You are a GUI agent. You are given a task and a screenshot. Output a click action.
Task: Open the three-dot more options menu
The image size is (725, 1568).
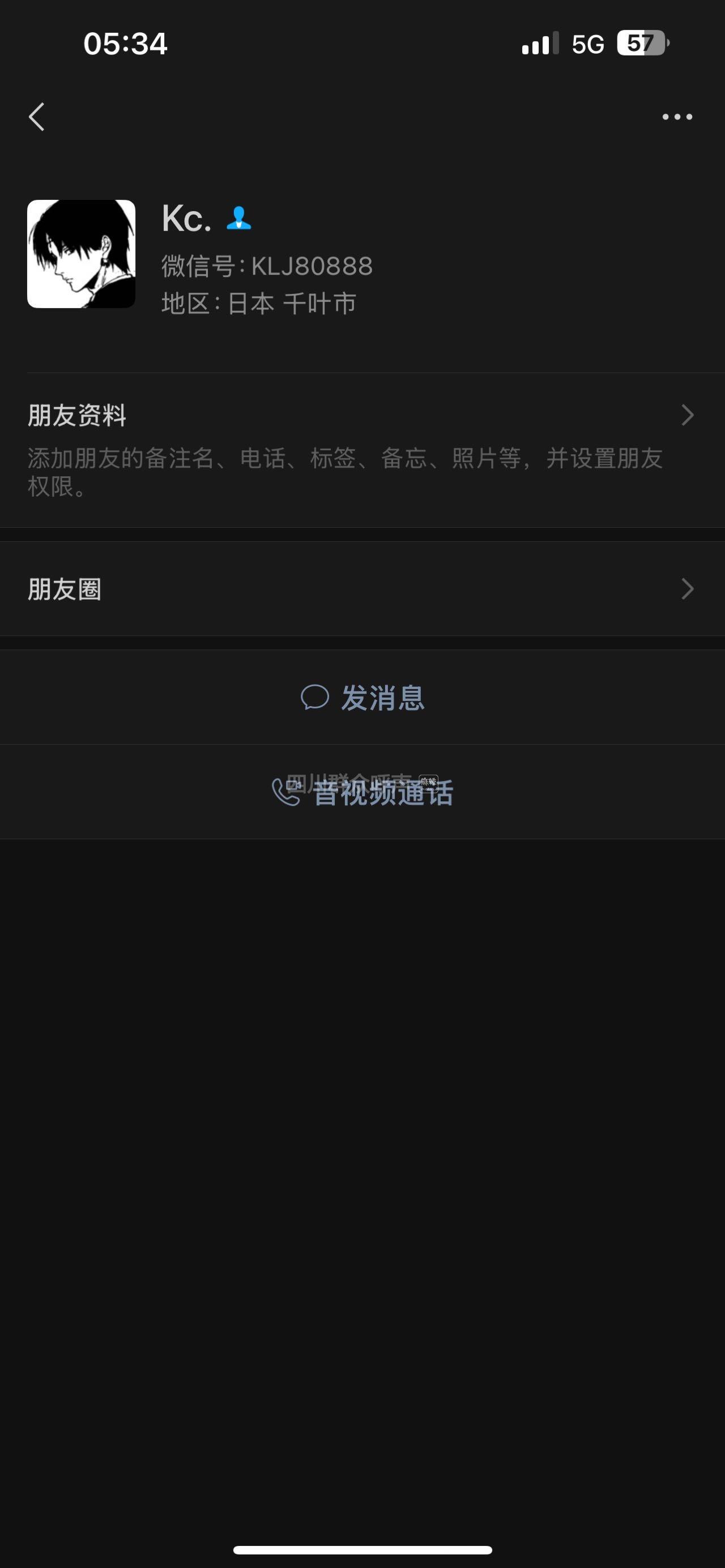(x=677, y=116)
